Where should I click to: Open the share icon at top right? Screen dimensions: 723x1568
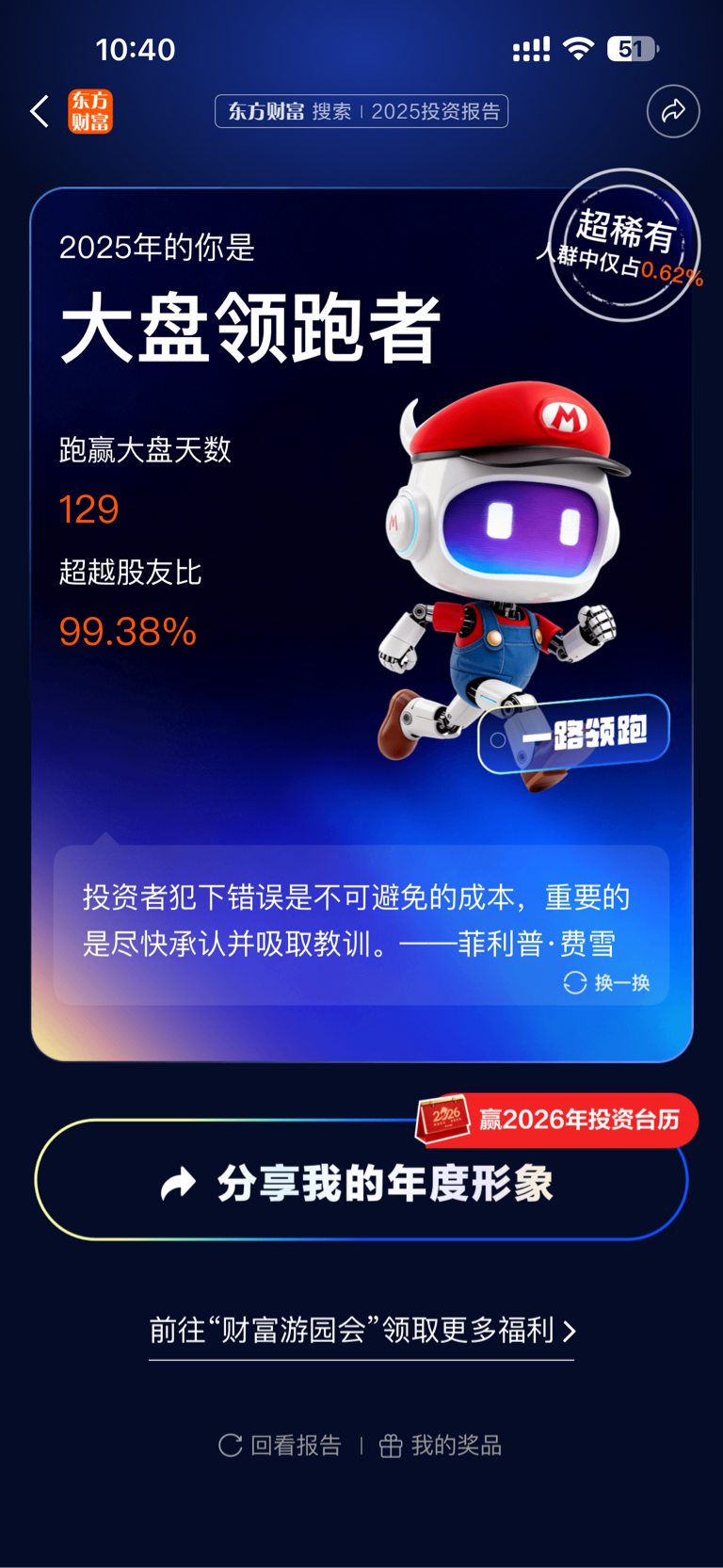(x=673, y=111)
